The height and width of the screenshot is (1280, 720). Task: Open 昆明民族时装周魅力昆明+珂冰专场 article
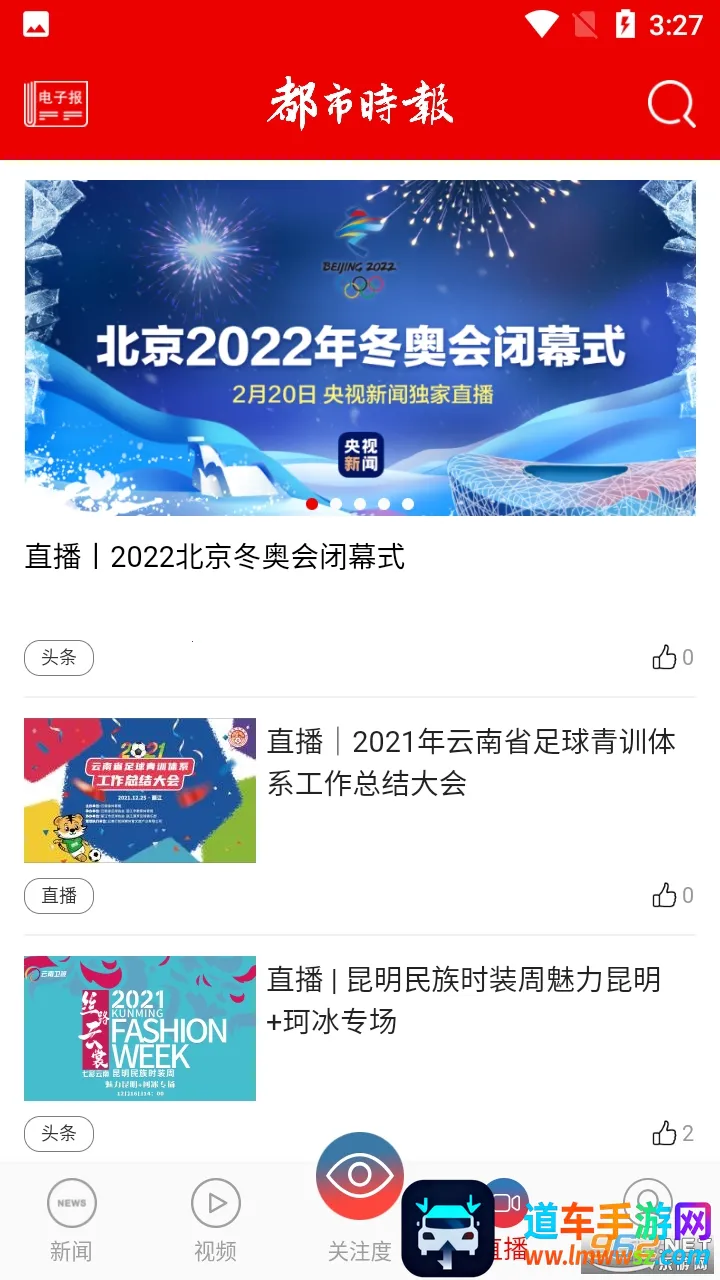tap(464, 1000)
